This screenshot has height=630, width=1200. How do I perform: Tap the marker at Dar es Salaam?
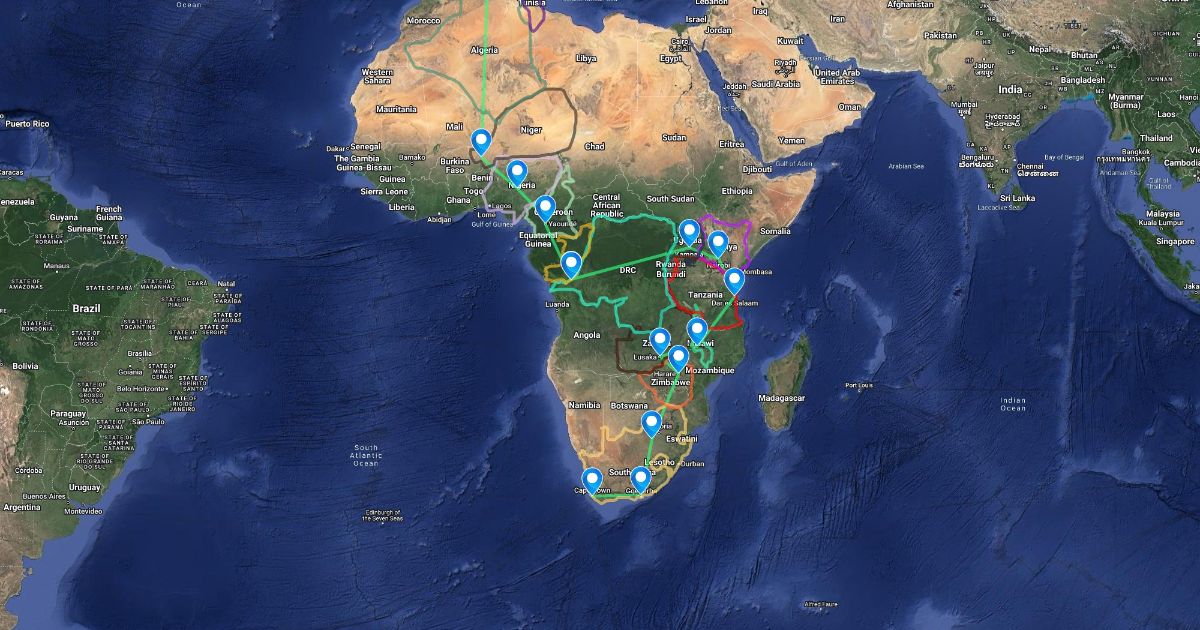tap(734, 281)
